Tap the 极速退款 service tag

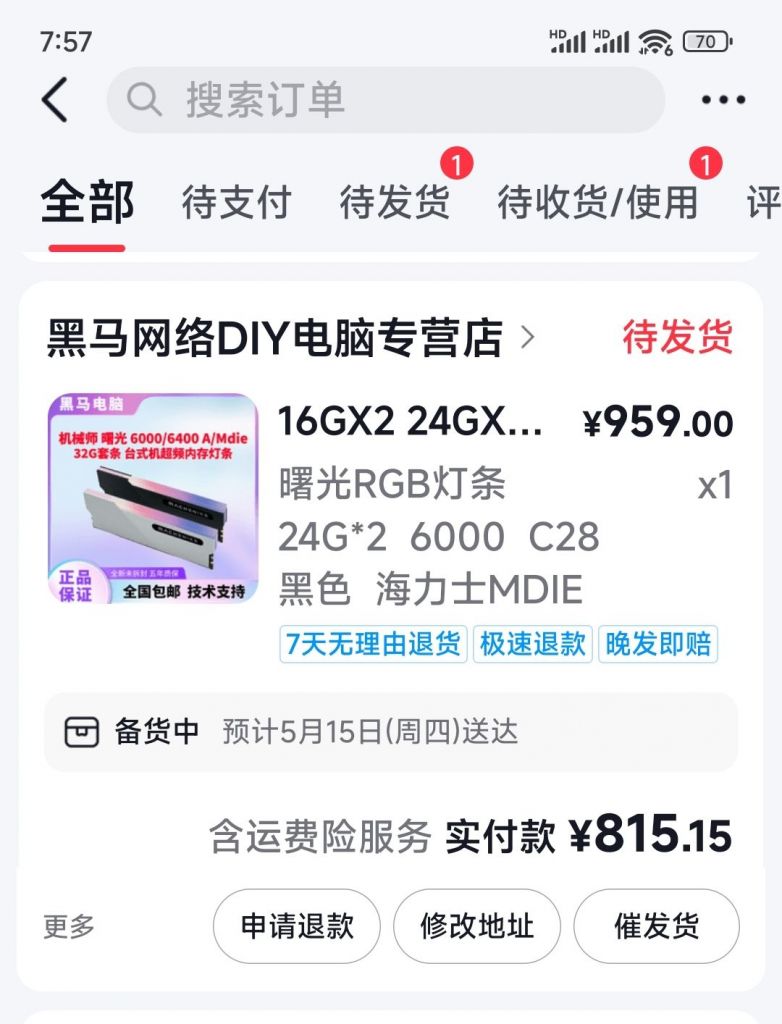click(532, 645)
